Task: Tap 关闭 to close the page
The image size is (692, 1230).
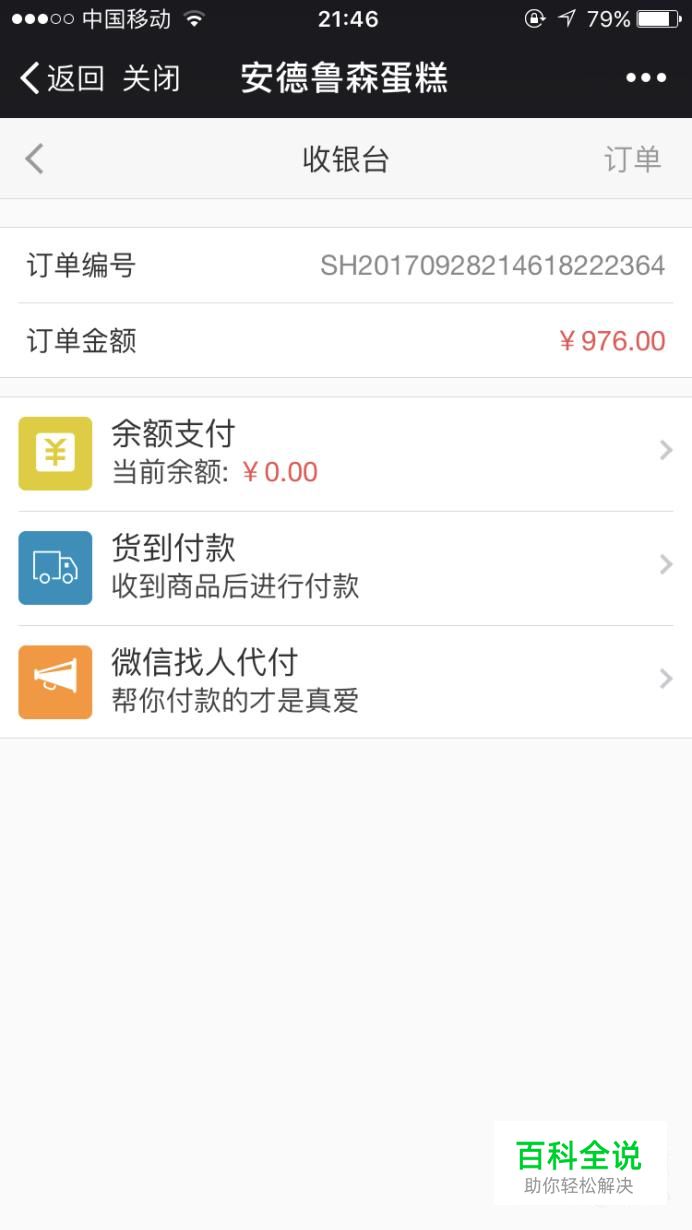Action: tap(151, 78)
